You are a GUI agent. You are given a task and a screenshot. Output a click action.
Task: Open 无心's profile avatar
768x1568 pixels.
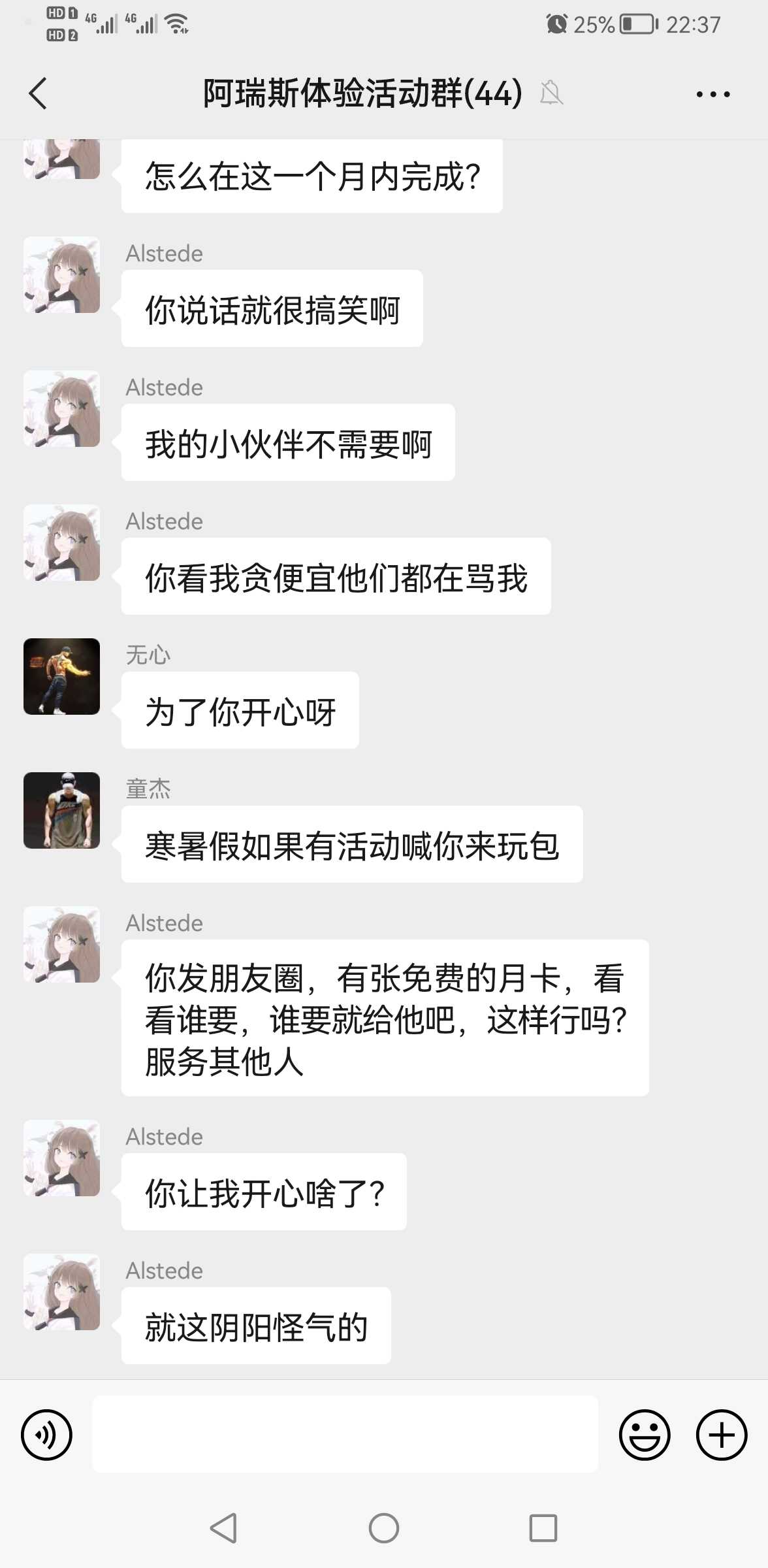pos(62,676)
